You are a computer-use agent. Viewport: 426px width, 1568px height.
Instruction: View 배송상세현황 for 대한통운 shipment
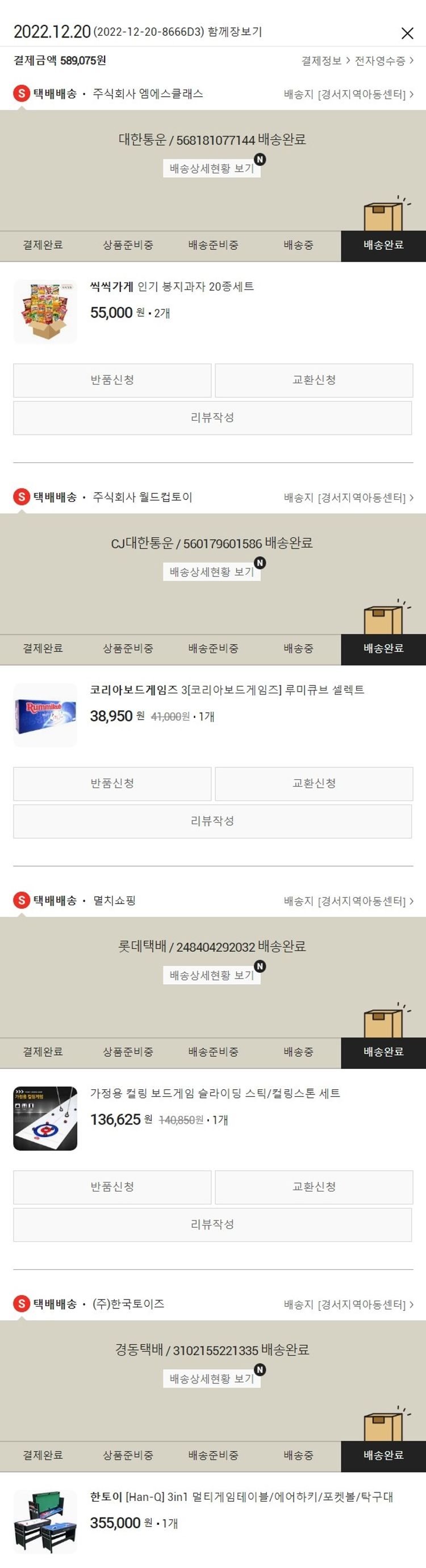coord(212,169)
